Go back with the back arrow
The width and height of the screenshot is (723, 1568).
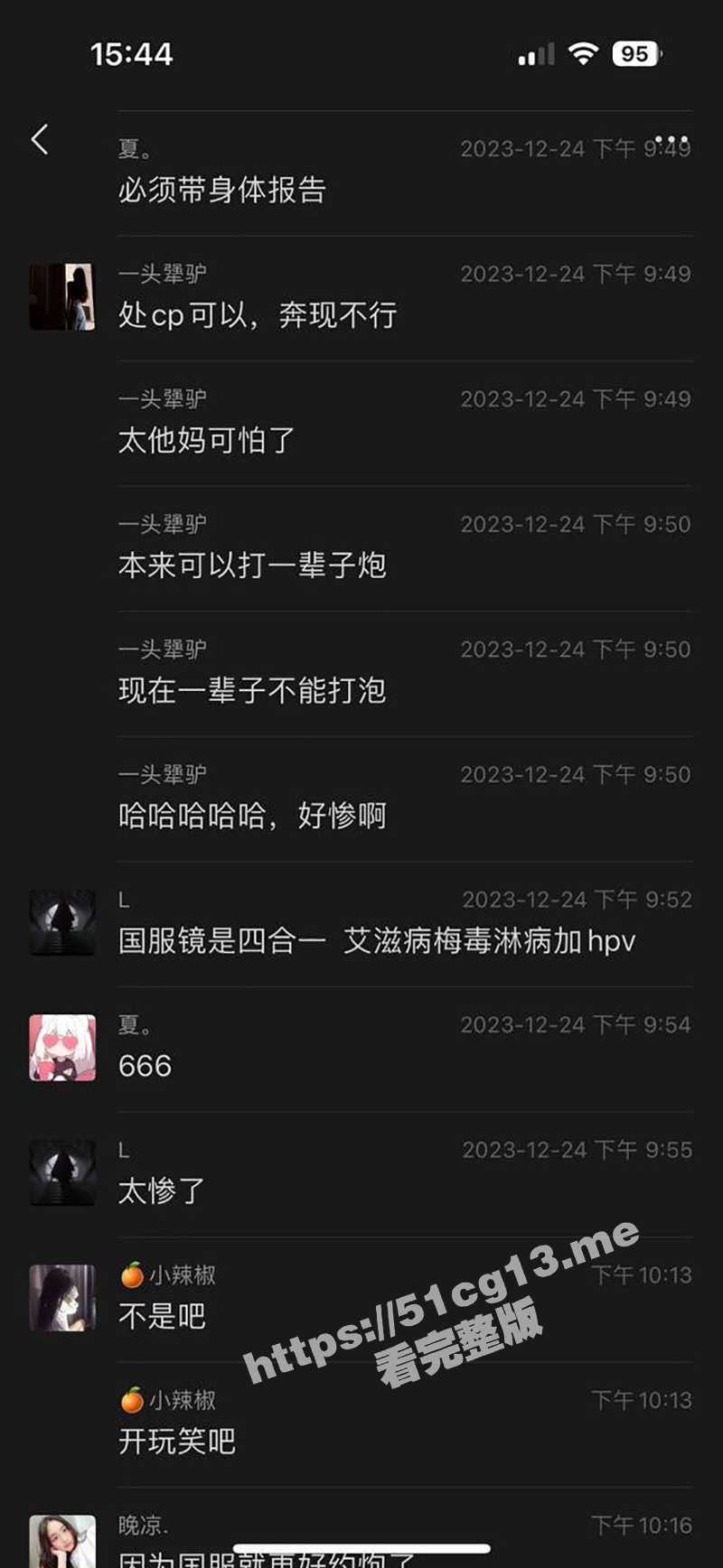pyautogui.click(x=40, y=139)
